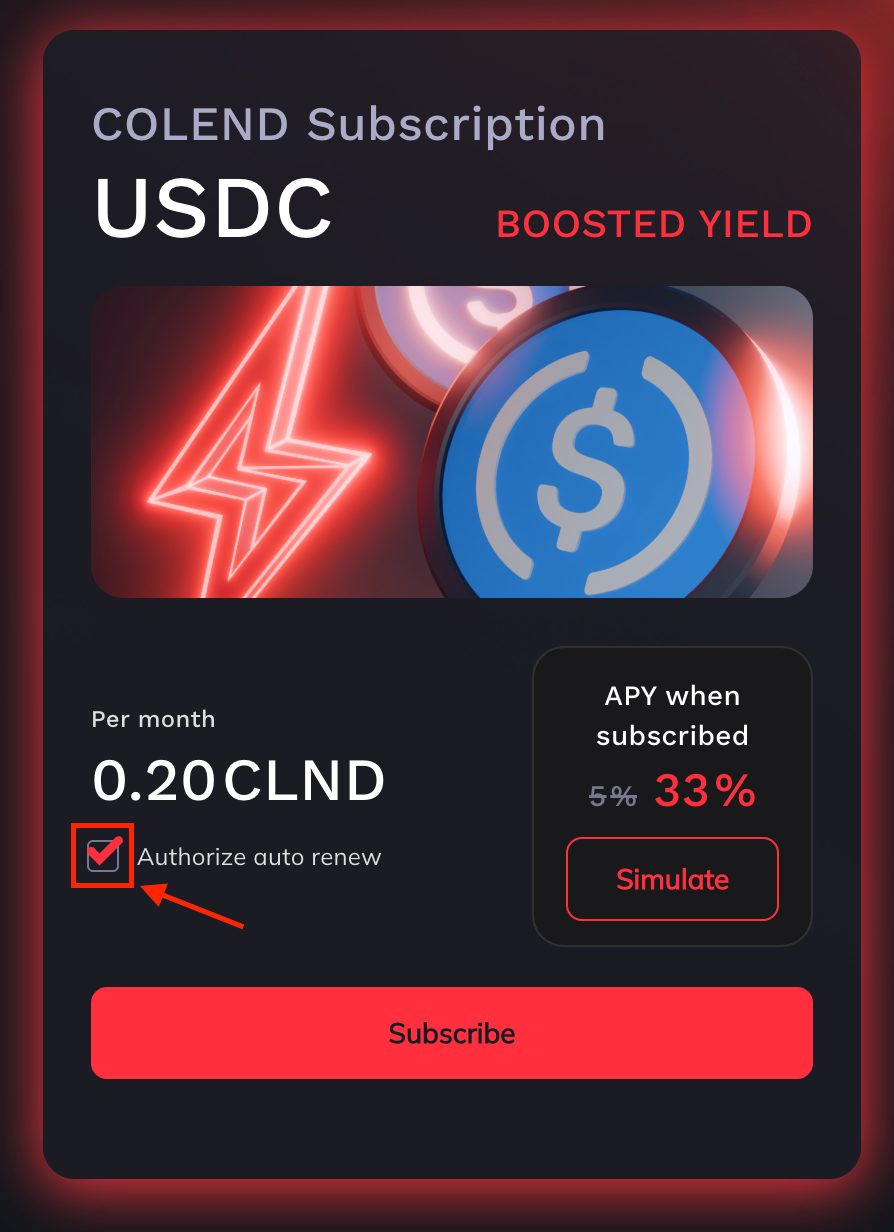Subscribe to the USDC boosted yield
This screenshot has height=1232, width=894.
click(452, 1033)
